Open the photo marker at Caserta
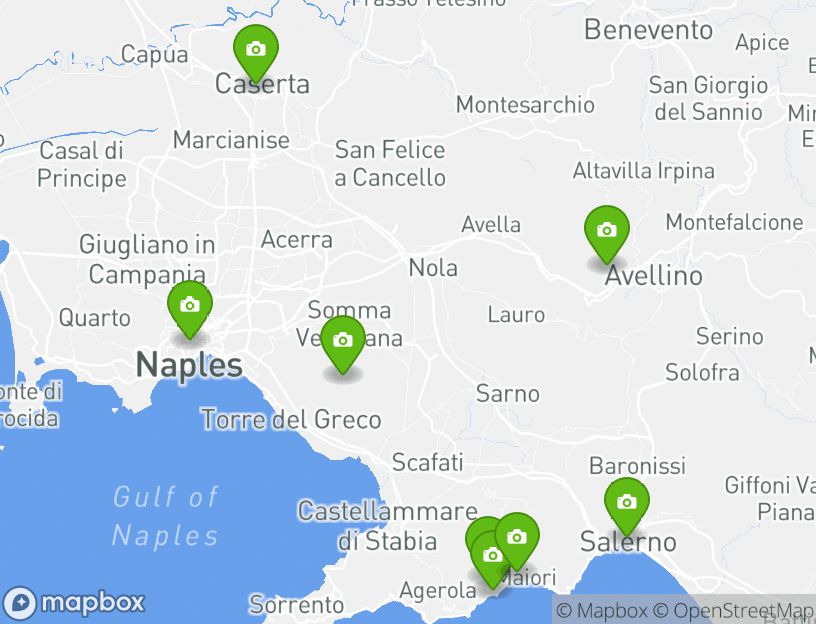This screenshot has width=816, height=624. (255, 49)
